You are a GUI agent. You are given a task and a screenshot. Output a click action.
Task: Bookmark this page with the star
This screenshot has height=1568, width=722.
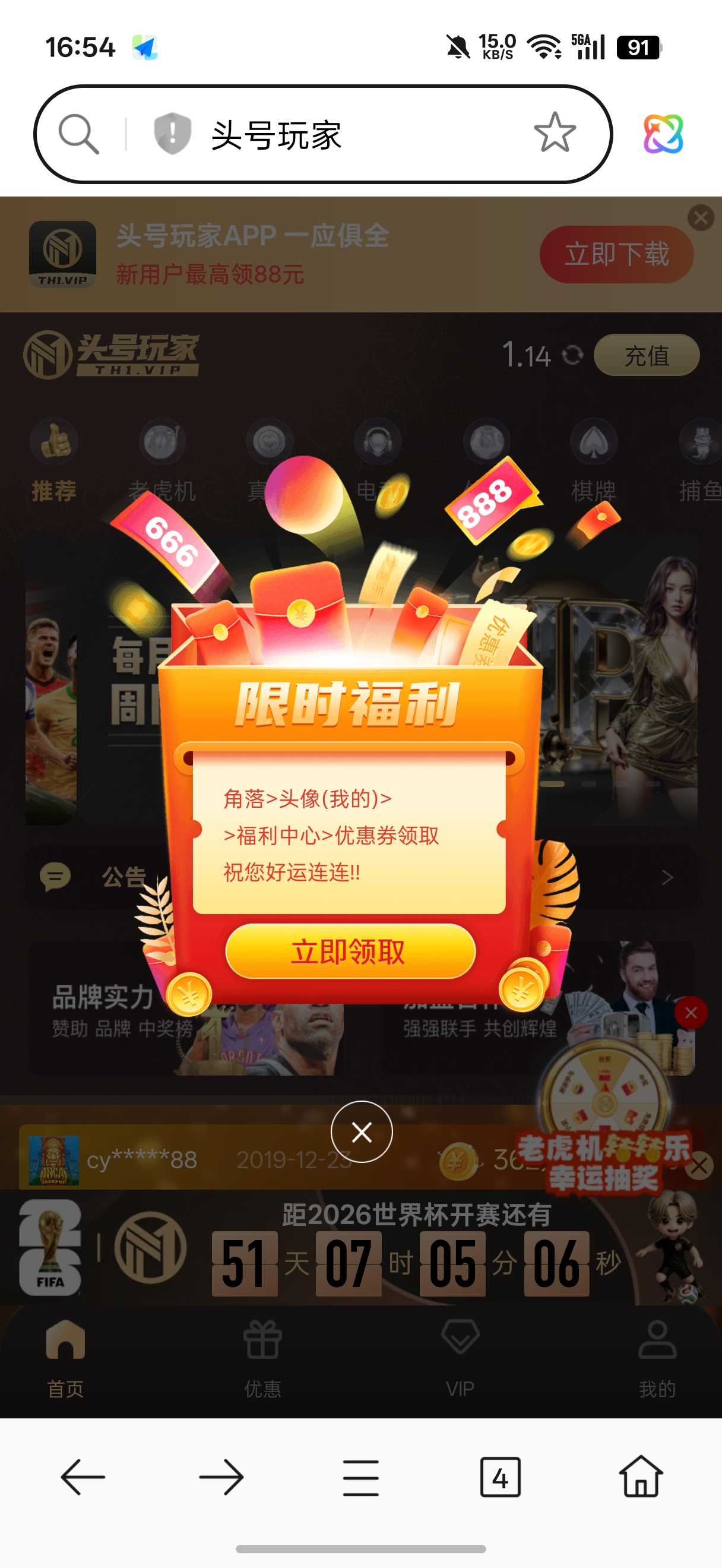[x=555, y=133]
